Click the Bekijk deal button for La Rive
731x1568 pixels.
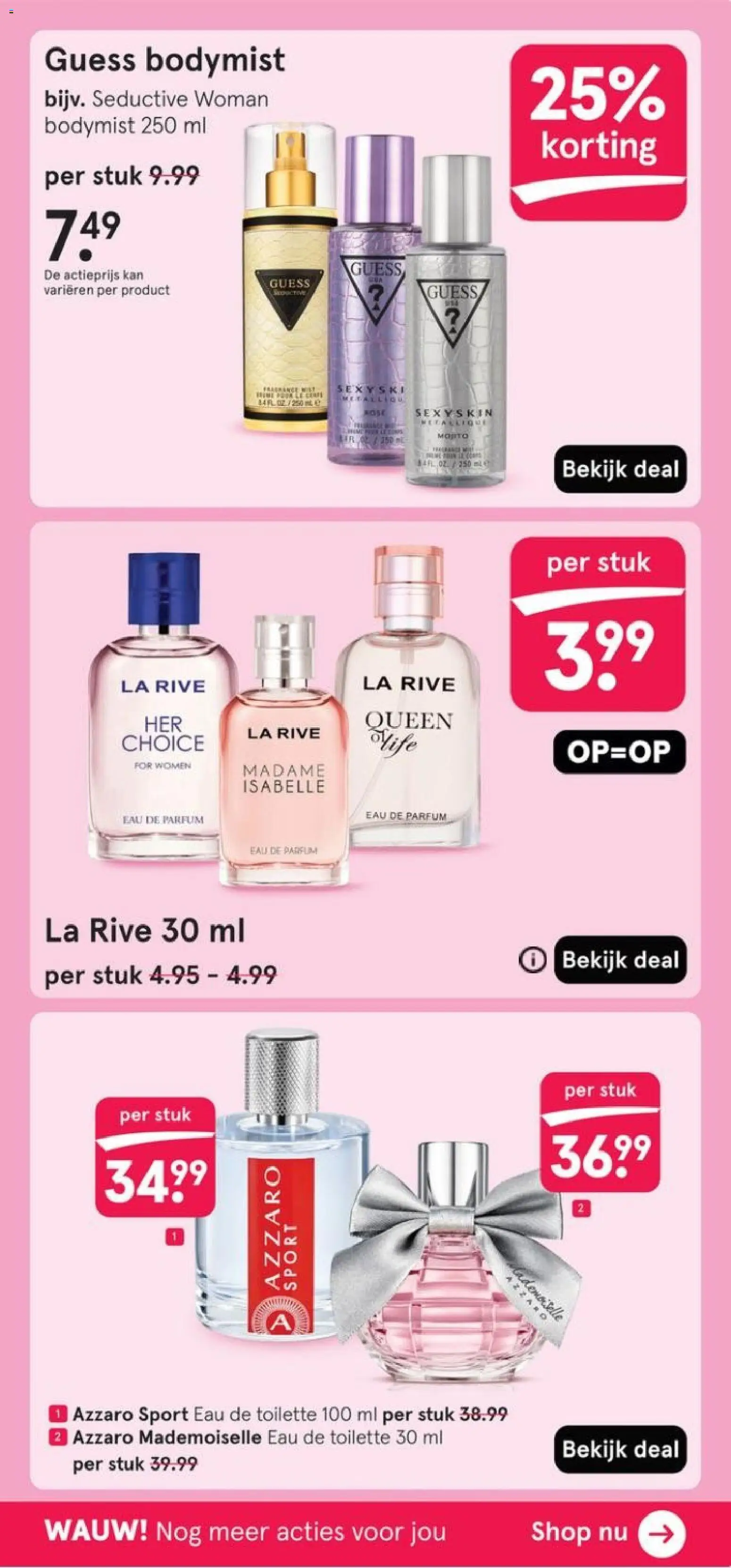pos(622,959)
